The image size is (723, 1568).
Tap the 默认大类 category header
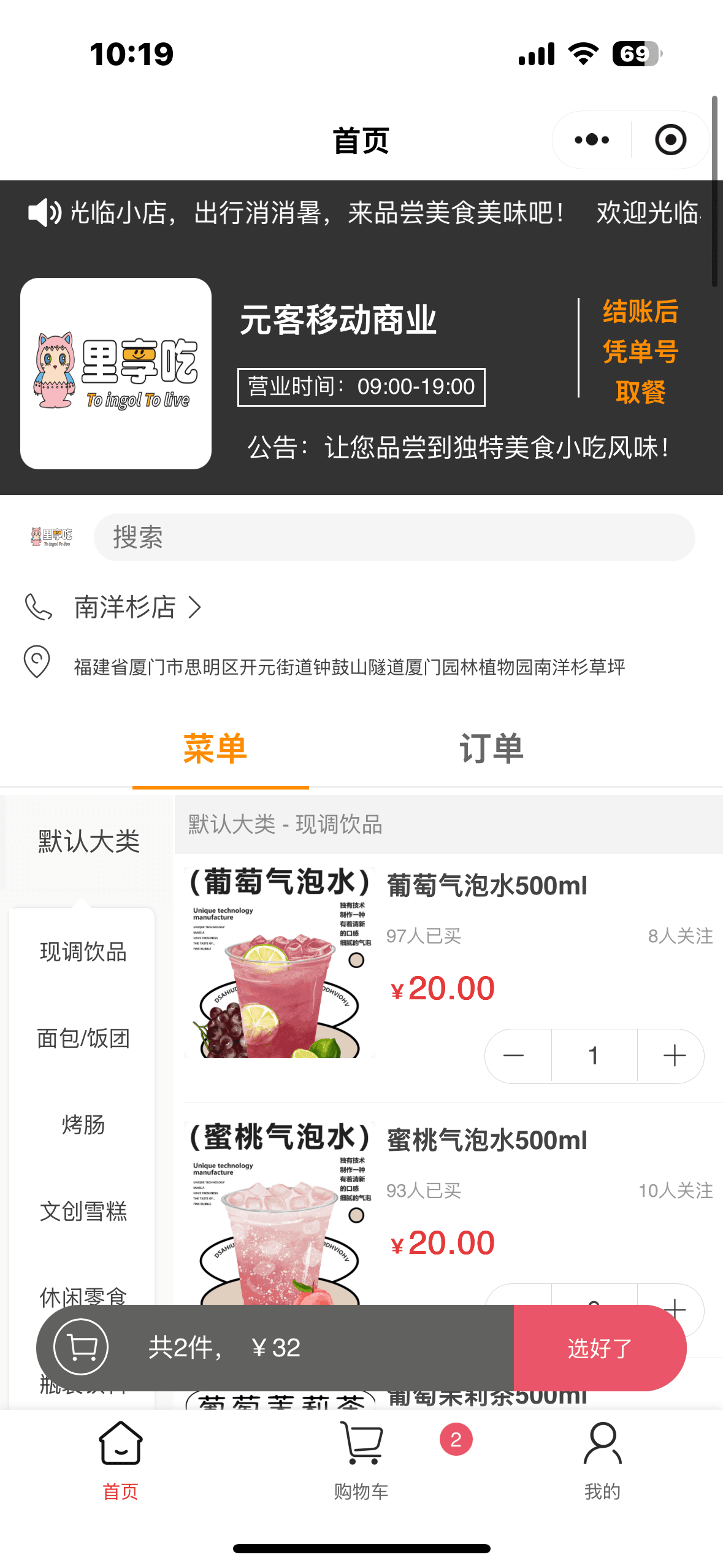pyautogui.click(x=88, y=841)
